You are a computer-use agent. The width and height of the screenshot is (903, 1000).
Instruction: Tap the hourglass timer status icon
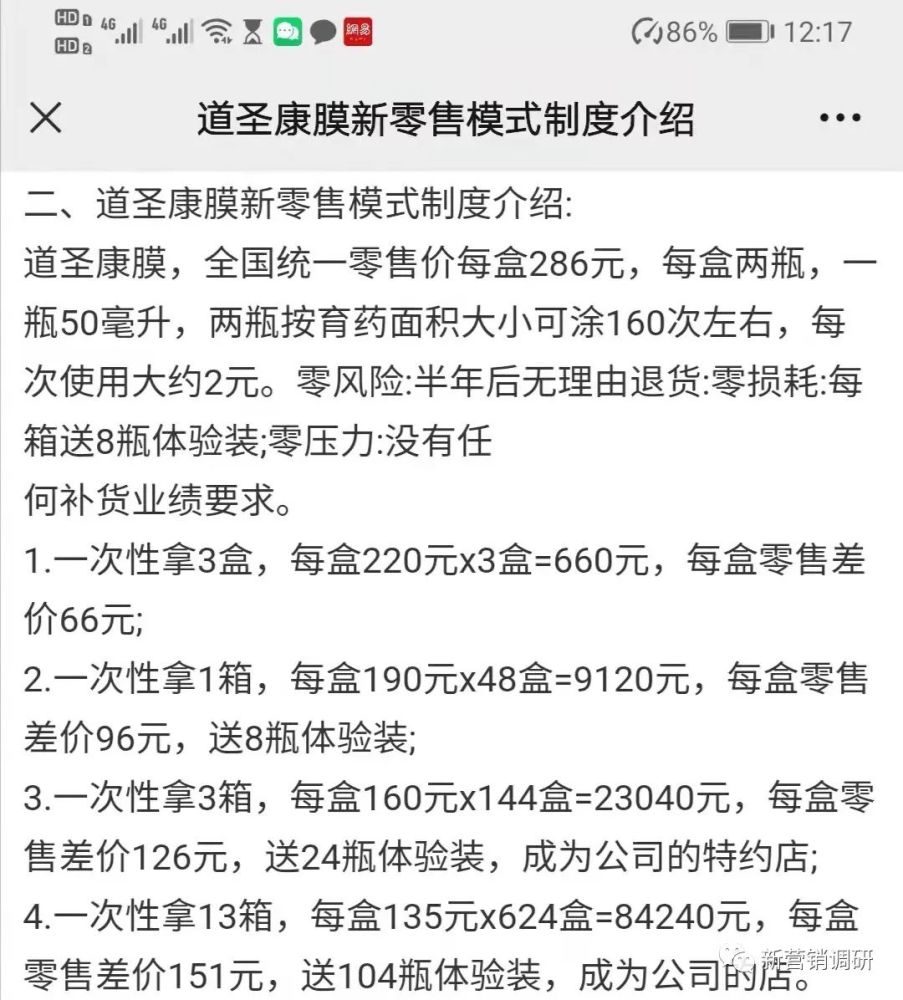(253, 30)
